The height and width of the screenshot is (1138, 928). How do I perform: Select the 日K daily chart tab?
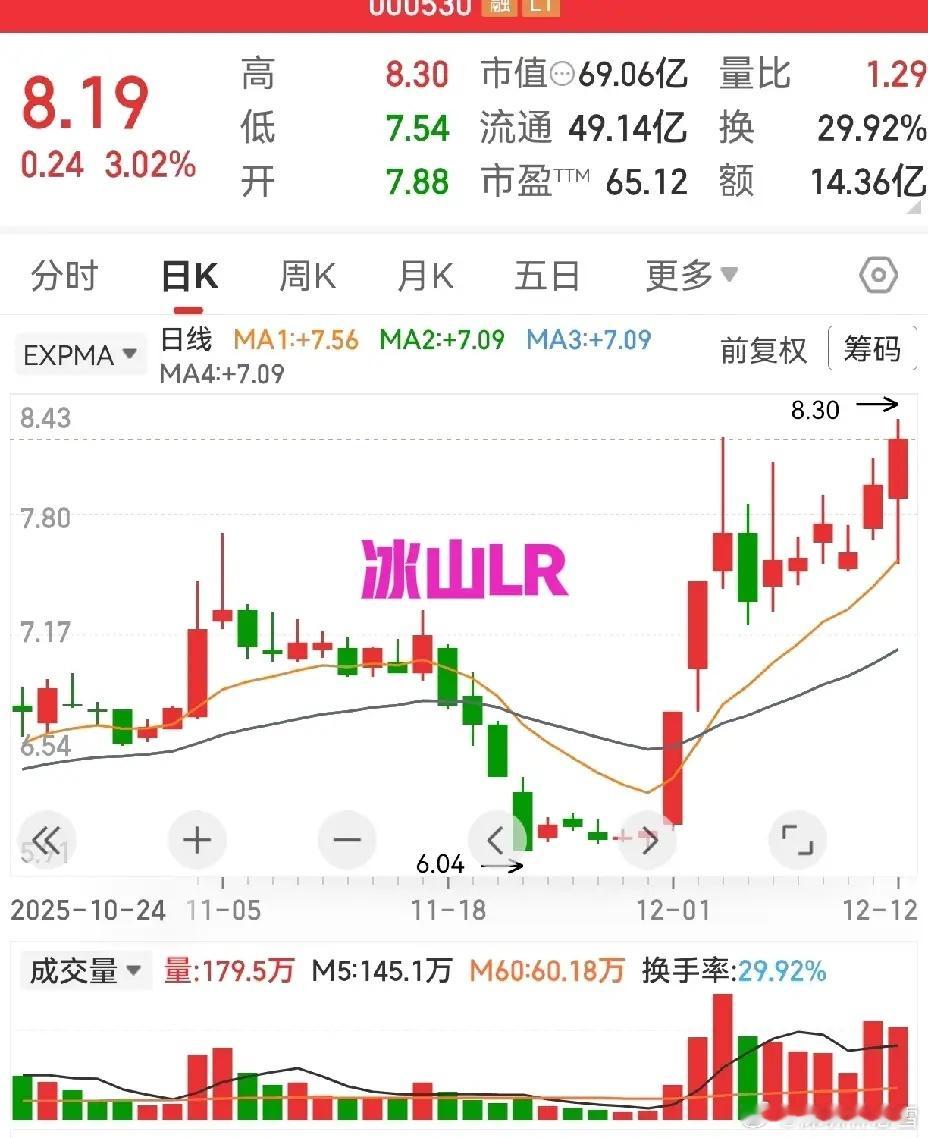[188, 275]
